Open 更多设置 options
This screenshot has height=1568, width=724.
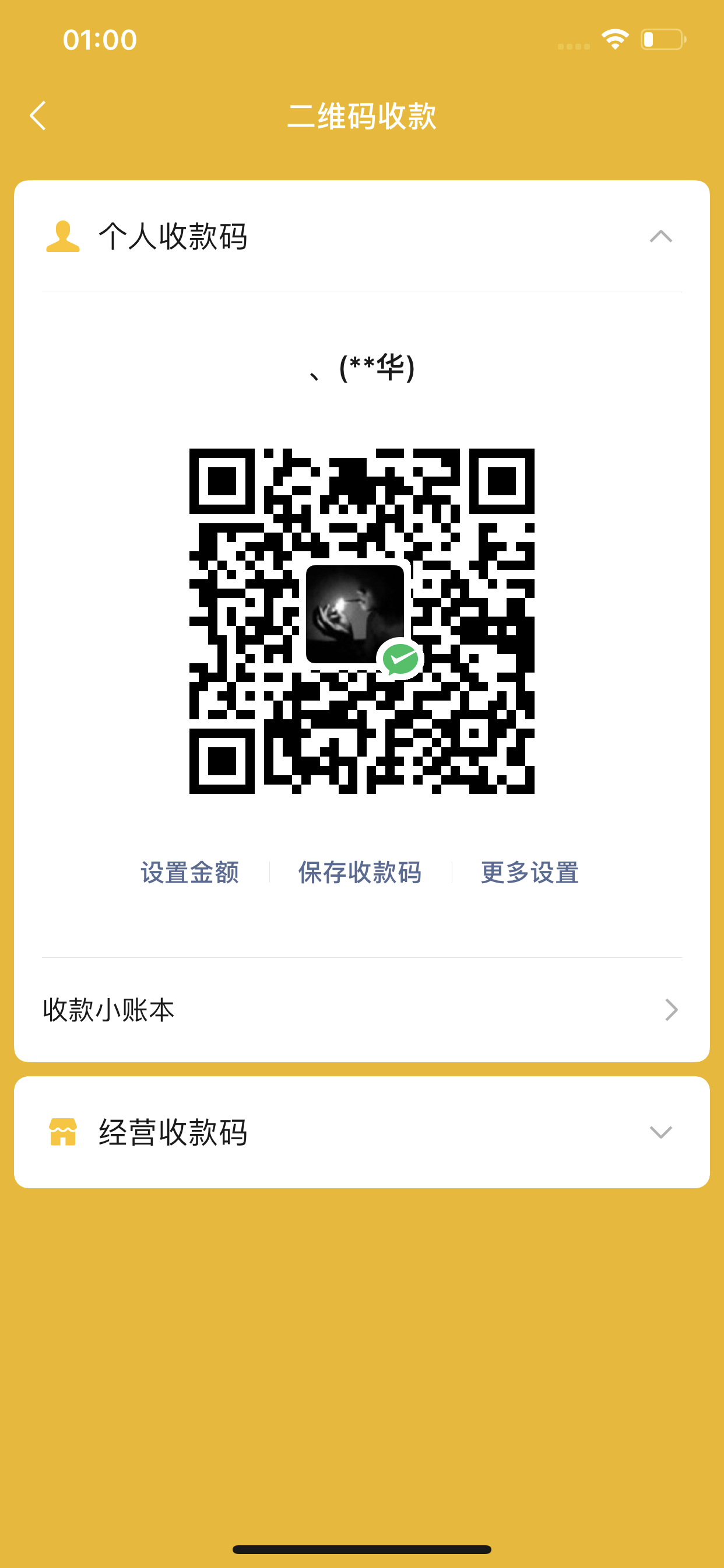(x=529, y=872)
